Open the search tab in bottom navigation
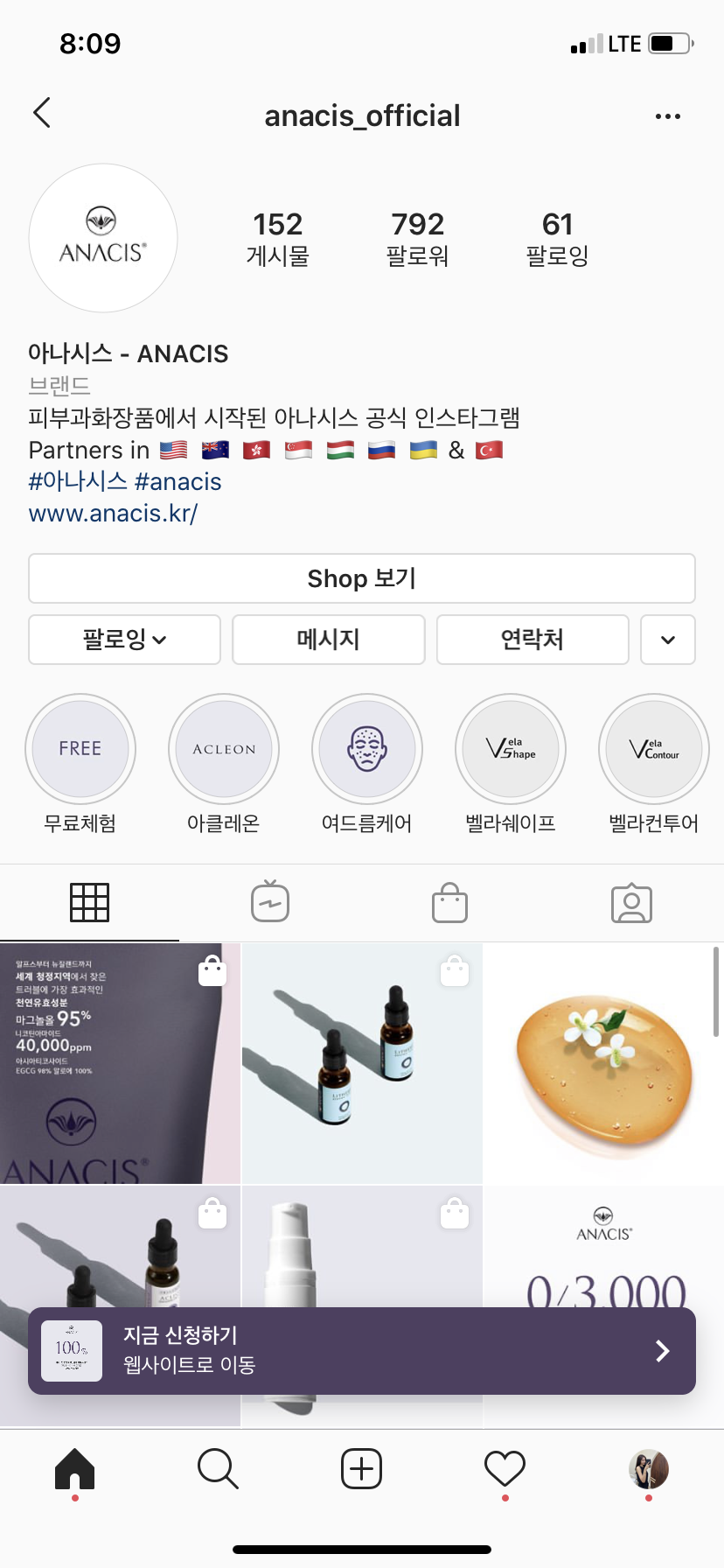 pyautogui.click(x=218, y=1468)
